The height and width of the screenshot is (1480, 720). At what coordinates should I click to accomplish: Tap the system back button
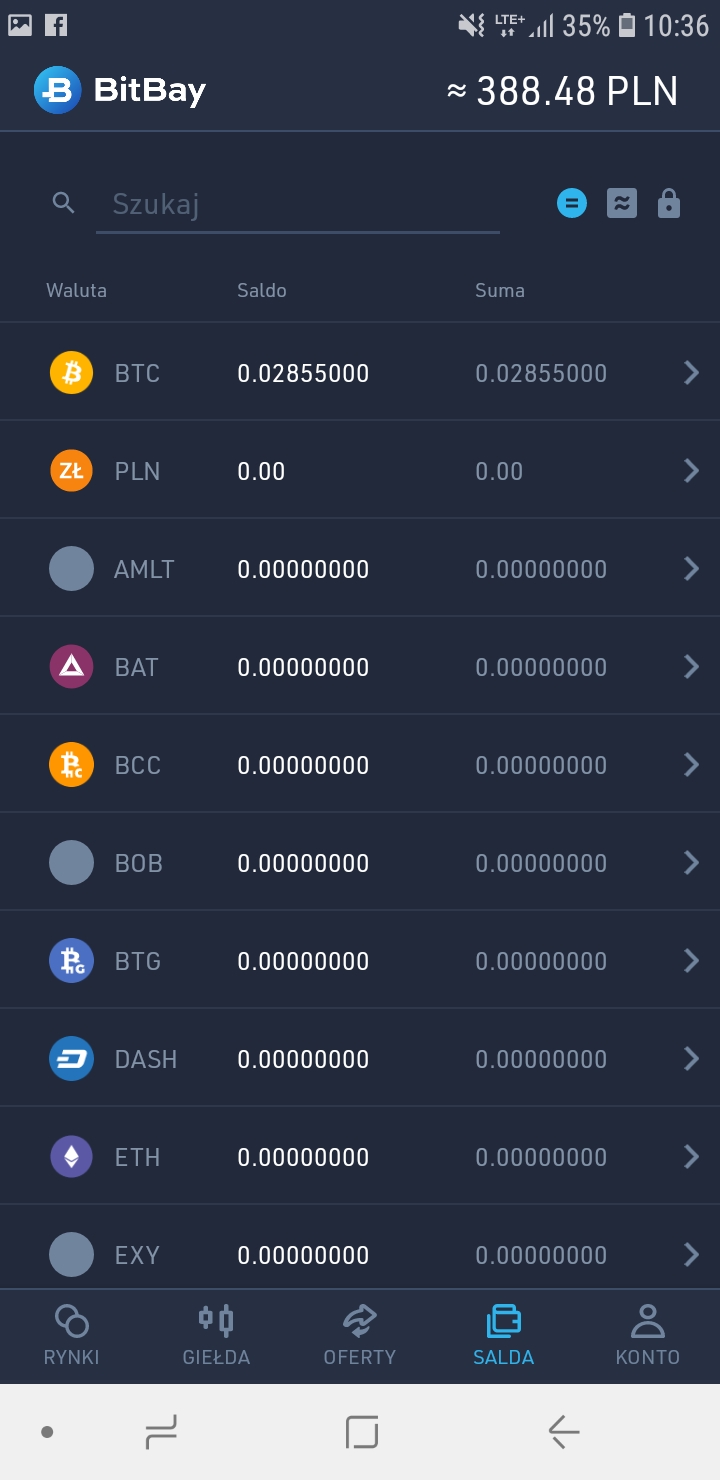click(x=563, y=1432)
